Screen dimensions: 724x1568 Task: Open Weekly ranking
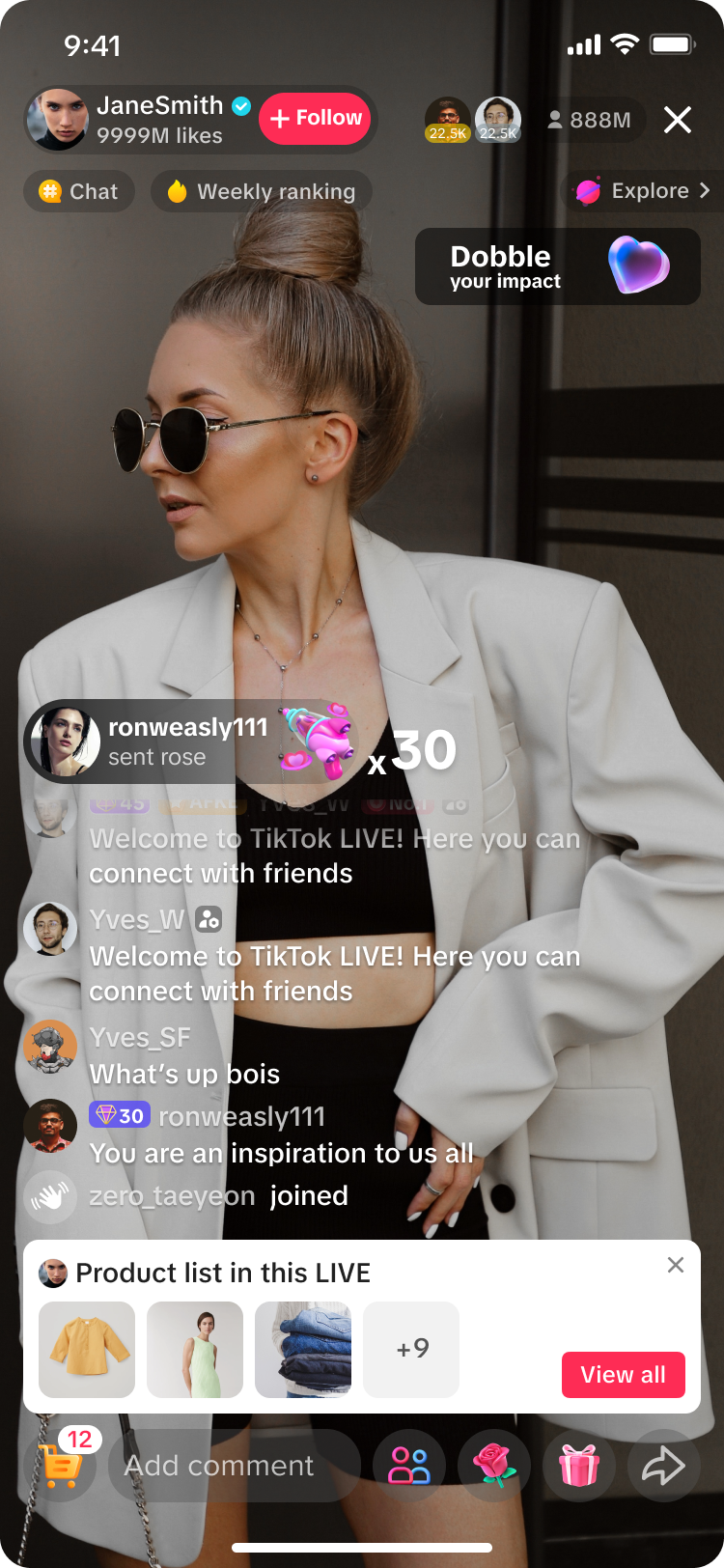point(261,191)
